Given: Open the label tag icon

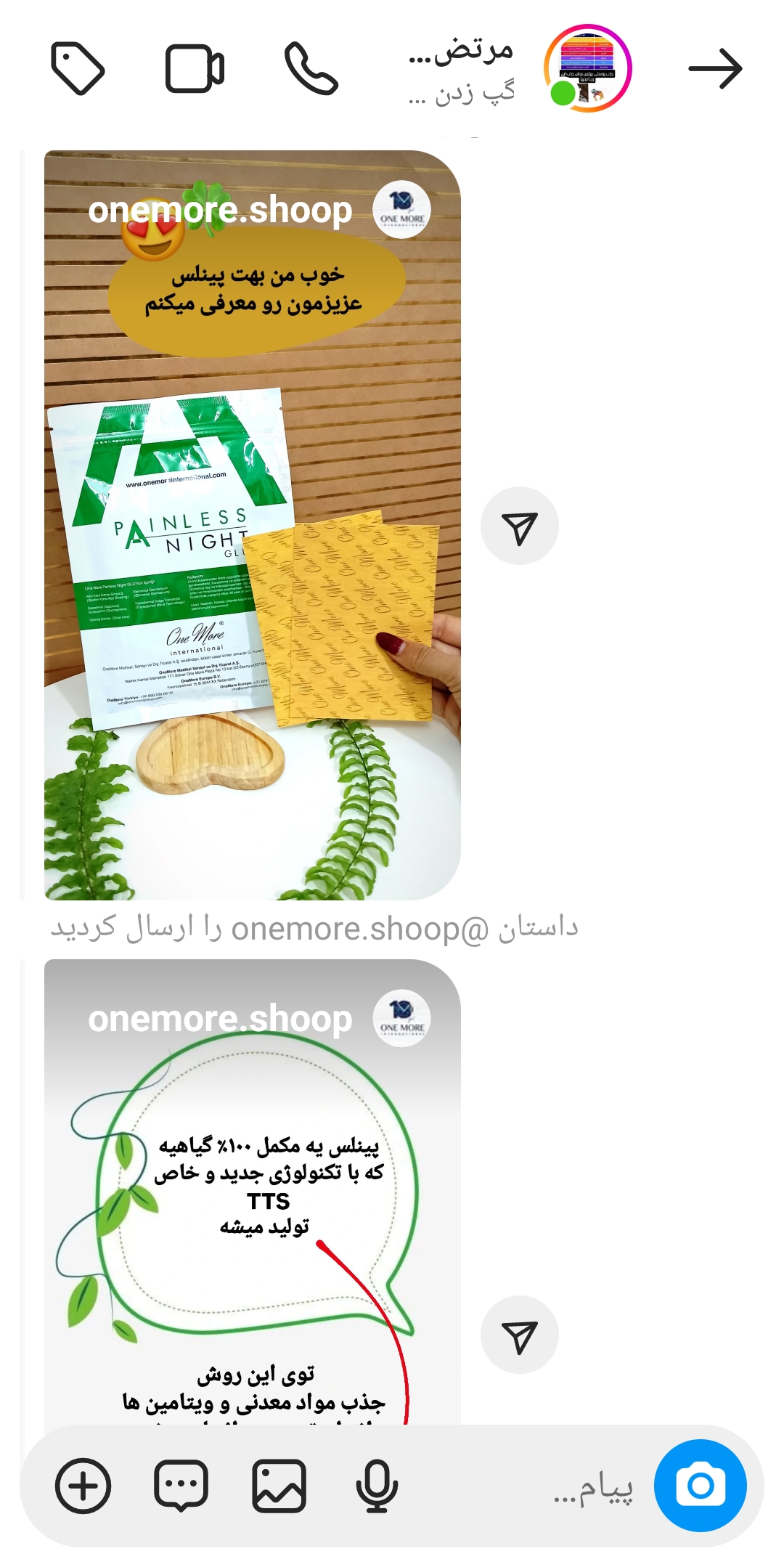Looking at the screenshot, I should [x=78, y=69].
